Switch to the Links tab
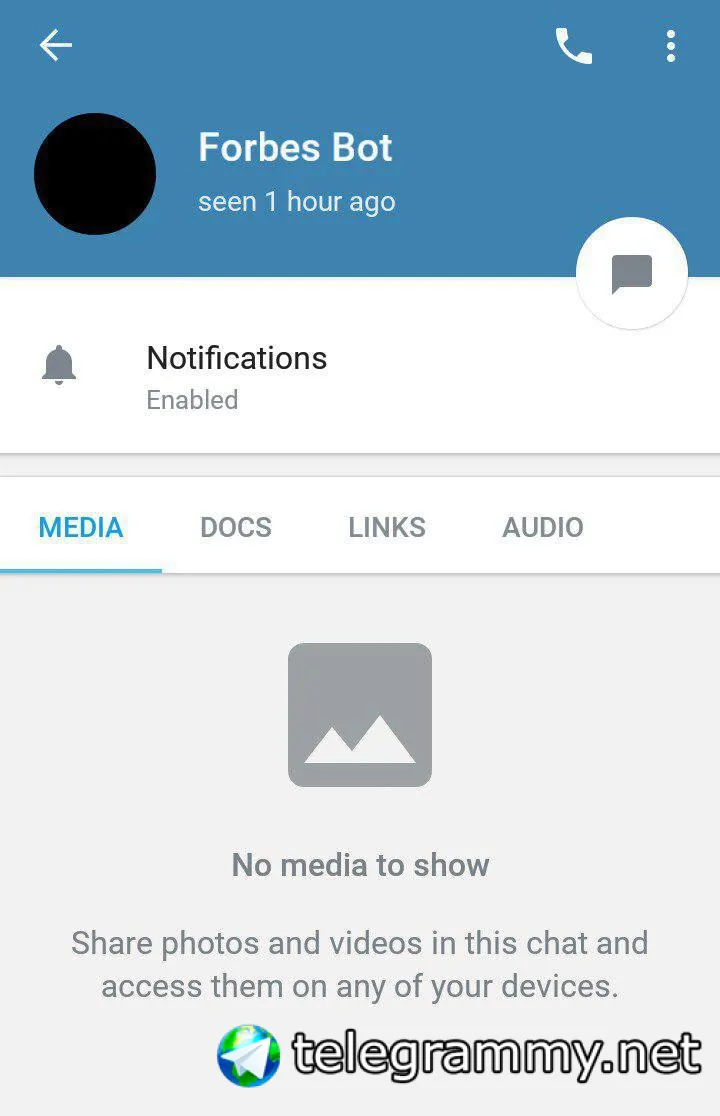720x1116 pixels. 387,528
